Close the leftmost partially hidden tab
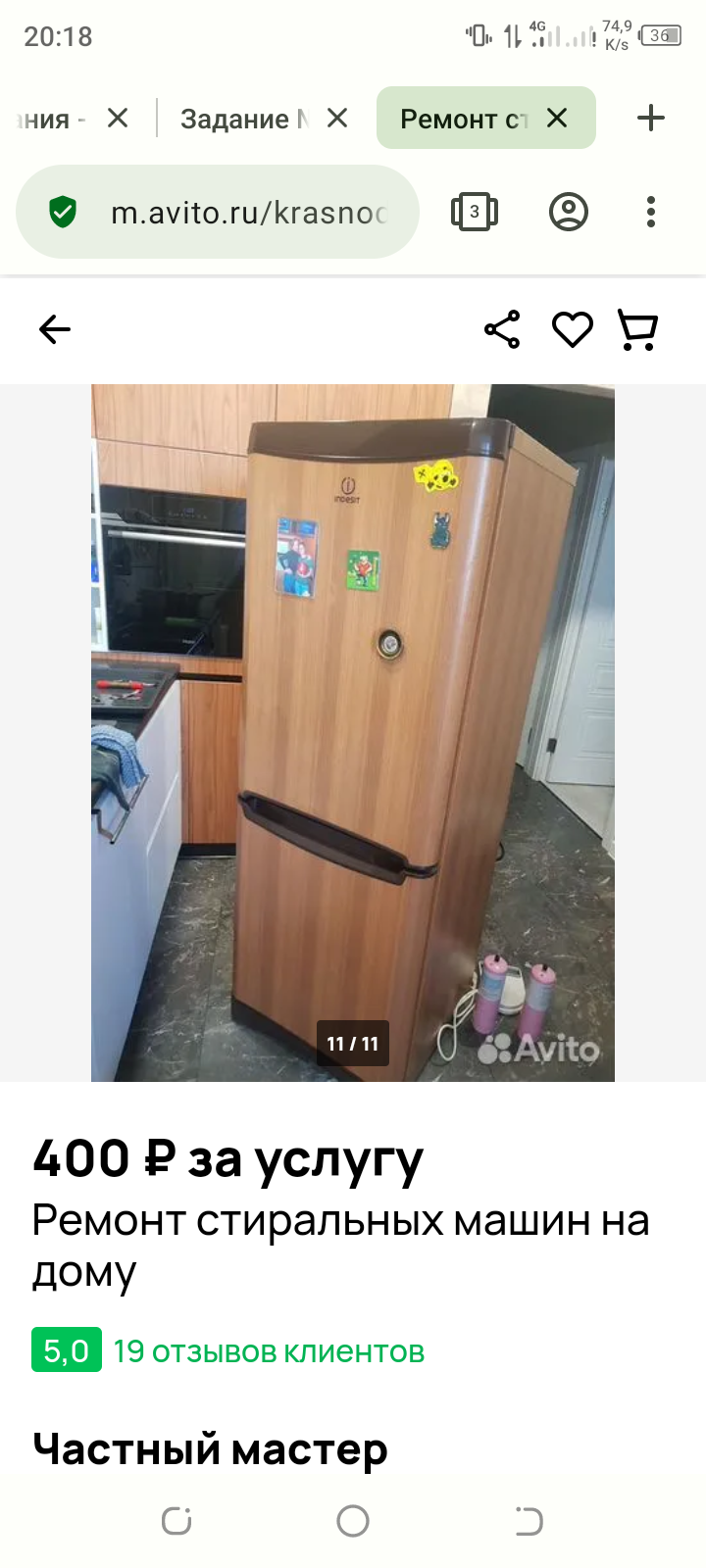The image size is (706, 1568). pyautogui.click(x=118, y=119)
